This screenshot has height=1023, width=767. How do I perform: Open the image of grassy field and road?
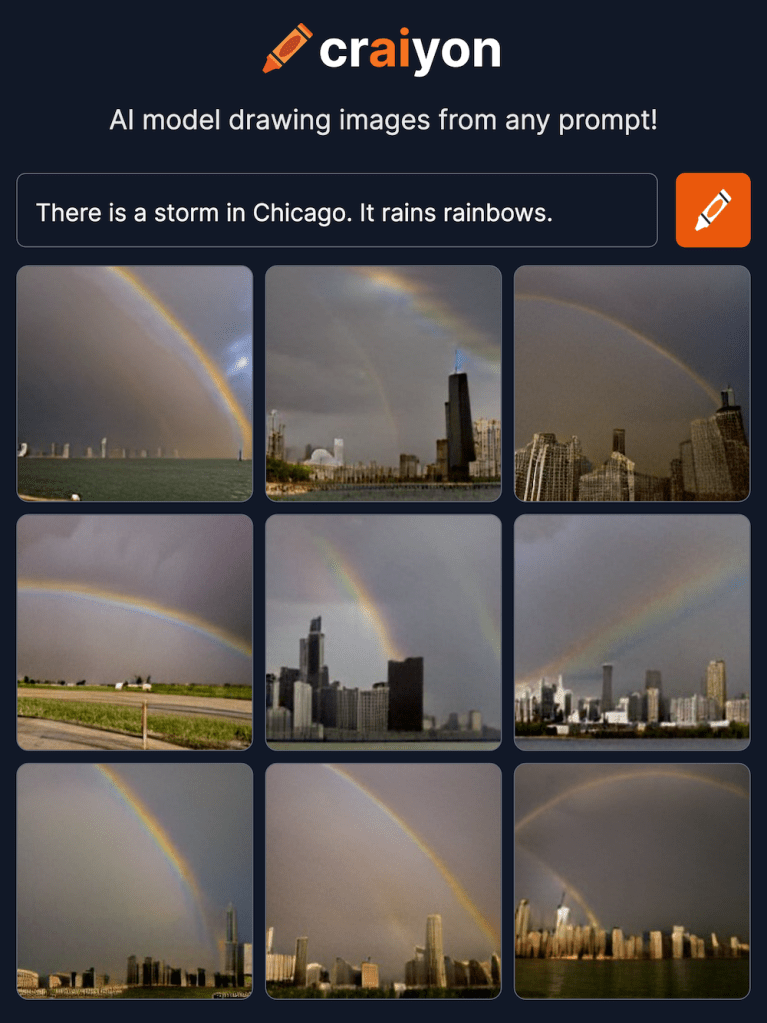click(x=135, y=632)
